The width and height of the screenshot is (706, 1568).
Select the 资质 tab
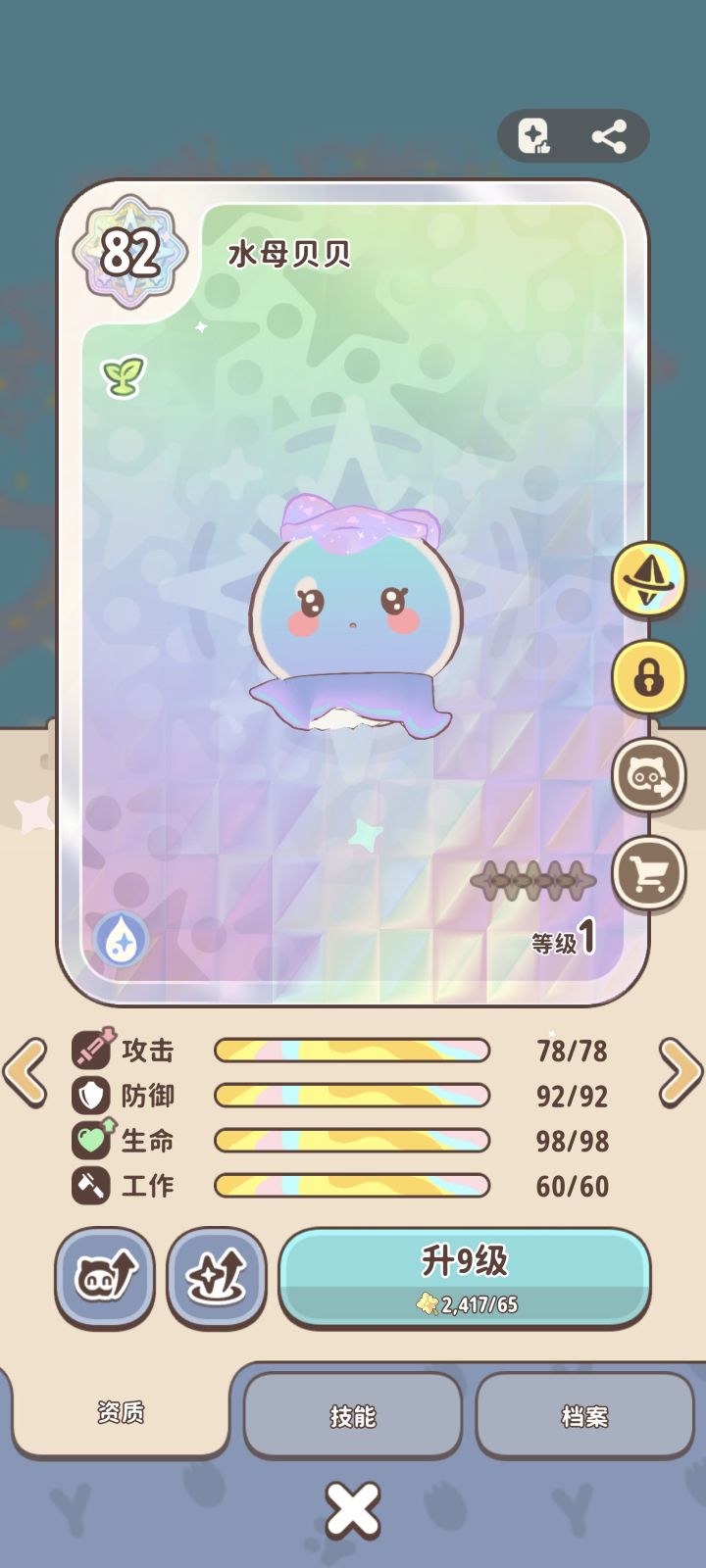[121, 1411]
